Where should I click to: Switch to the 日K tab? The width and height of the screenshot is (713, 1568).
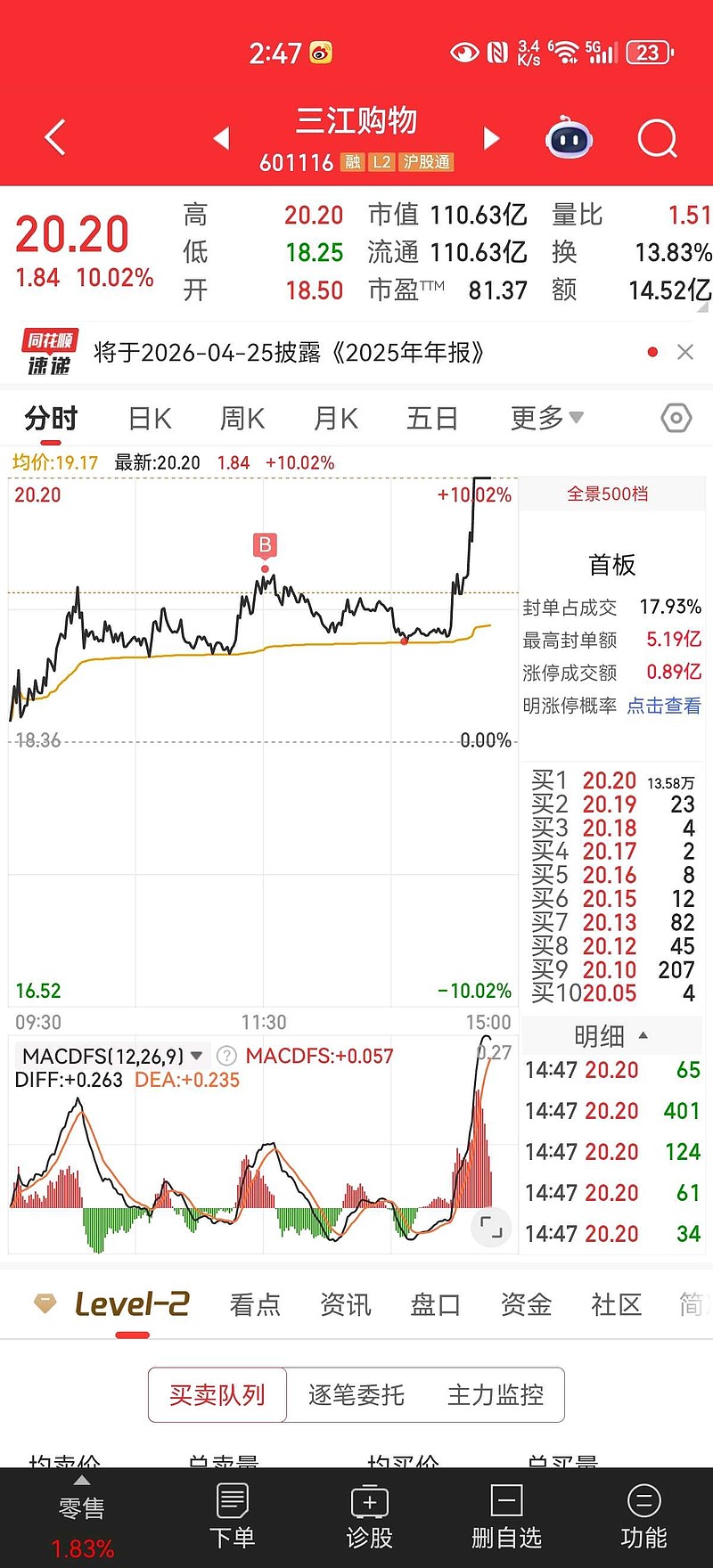click(148, 418)
